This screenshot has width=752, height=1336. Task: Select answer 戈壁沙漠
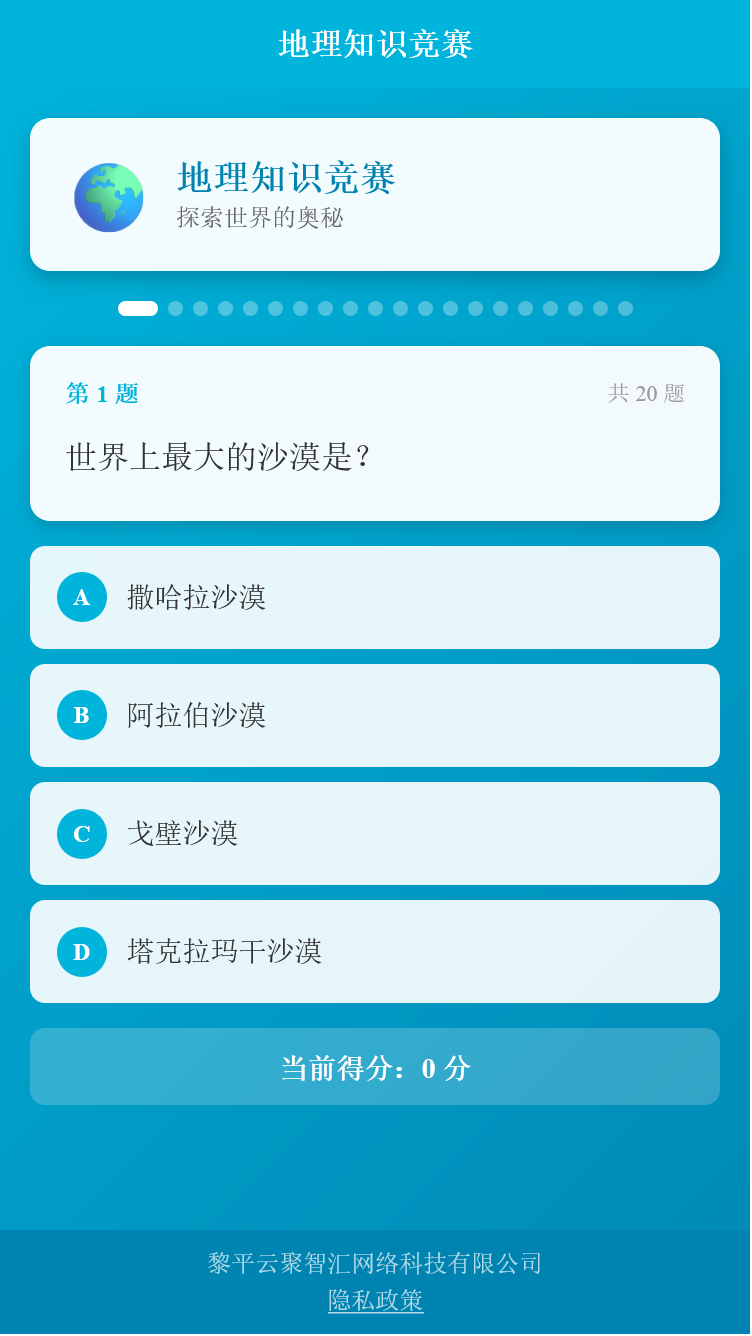coord(375,833)
